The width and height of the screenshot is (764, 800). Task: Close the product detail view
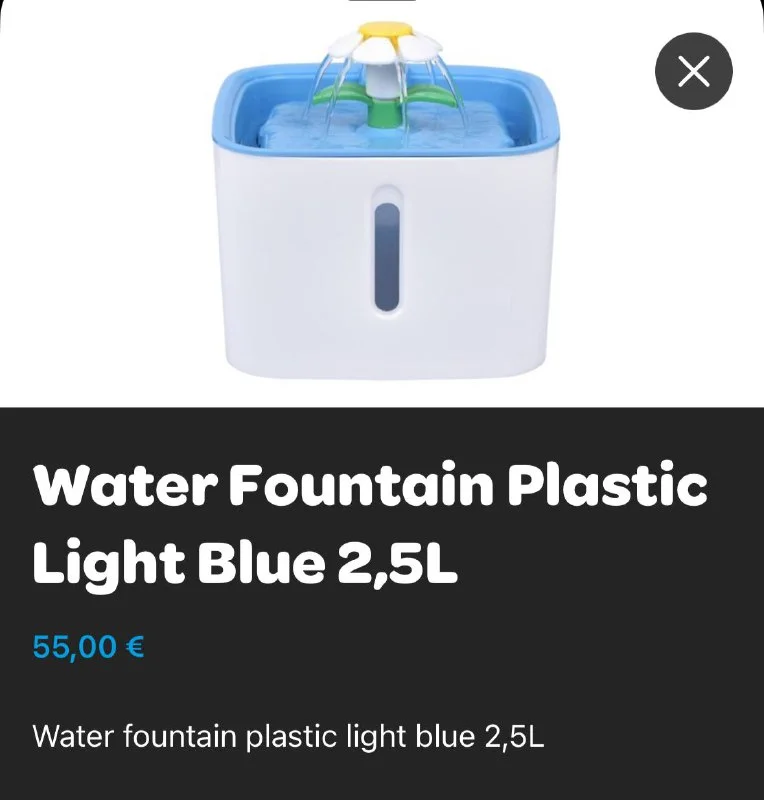tap(693, 71)
